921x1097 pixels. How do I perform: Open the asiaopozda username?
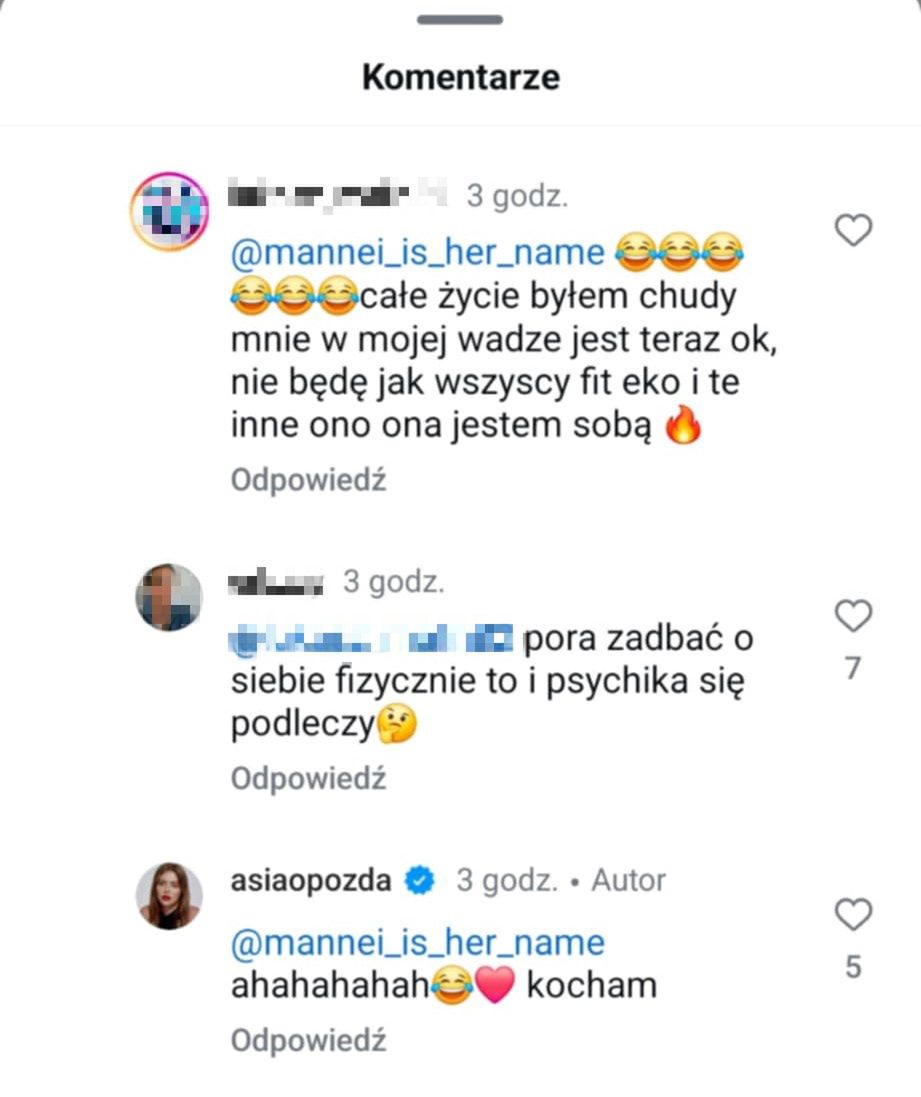311,881
